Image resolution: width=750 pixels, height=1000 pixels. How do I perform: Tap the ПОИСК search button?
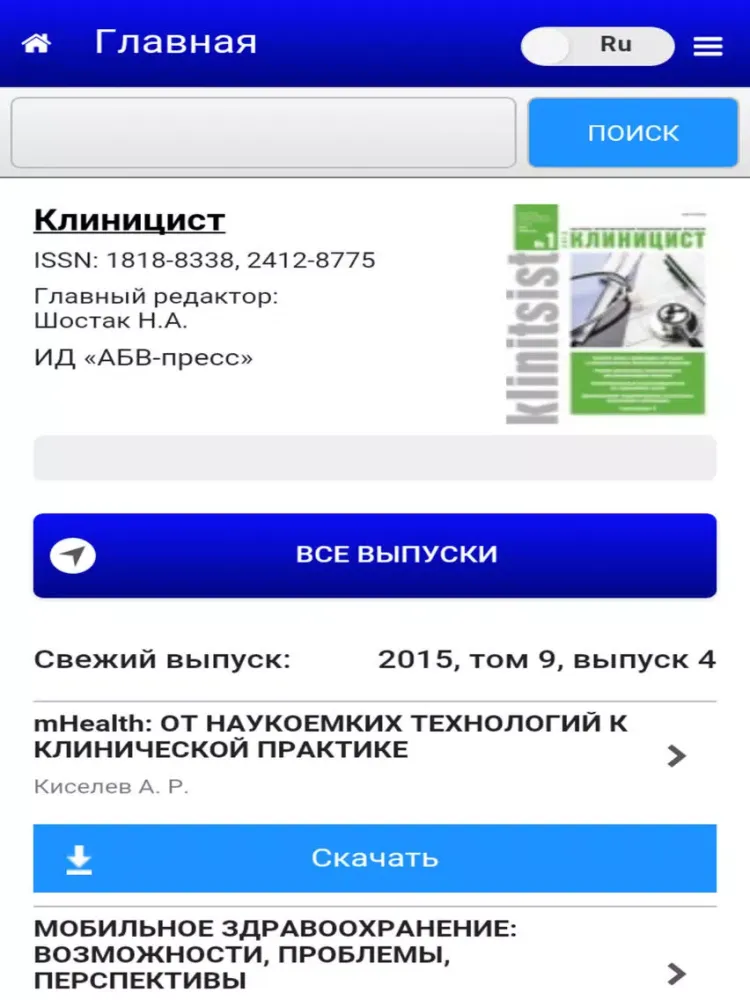click(633, 132)
